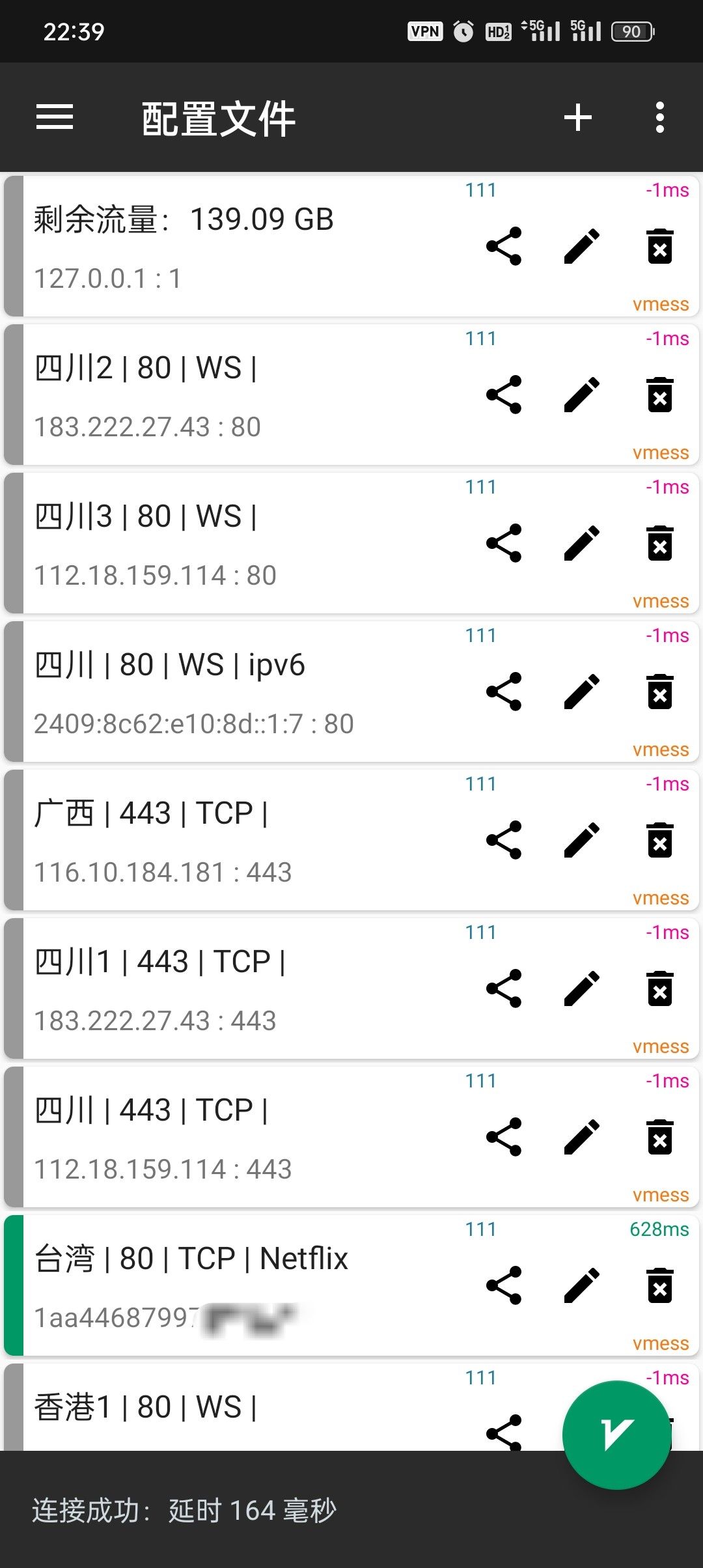Share the 台湾 Netflix server
This screenshot has width=703, height=1568.
(x=504, y=1286)
